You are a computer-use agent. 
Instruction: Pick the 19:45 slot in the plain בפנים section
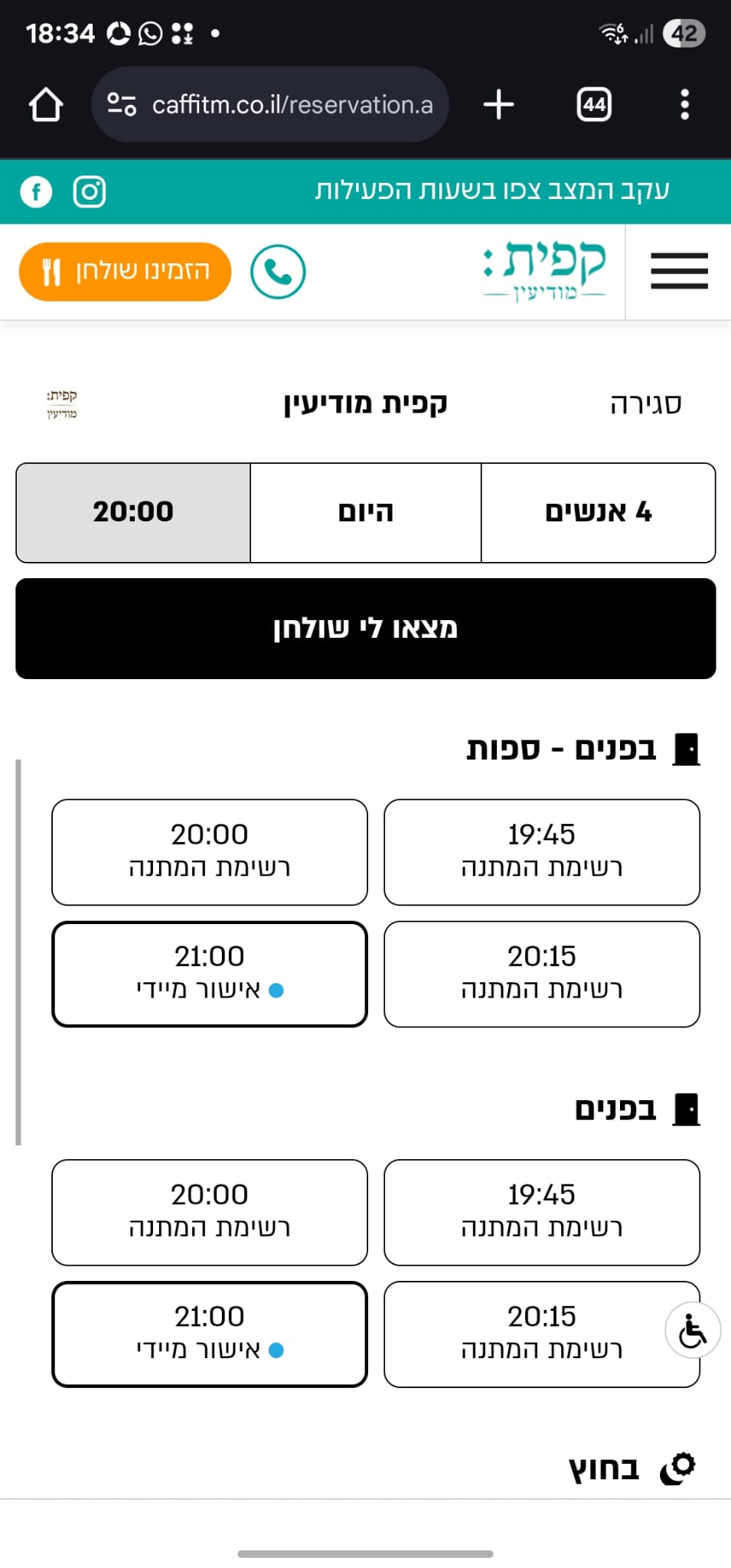[541, 1211]
